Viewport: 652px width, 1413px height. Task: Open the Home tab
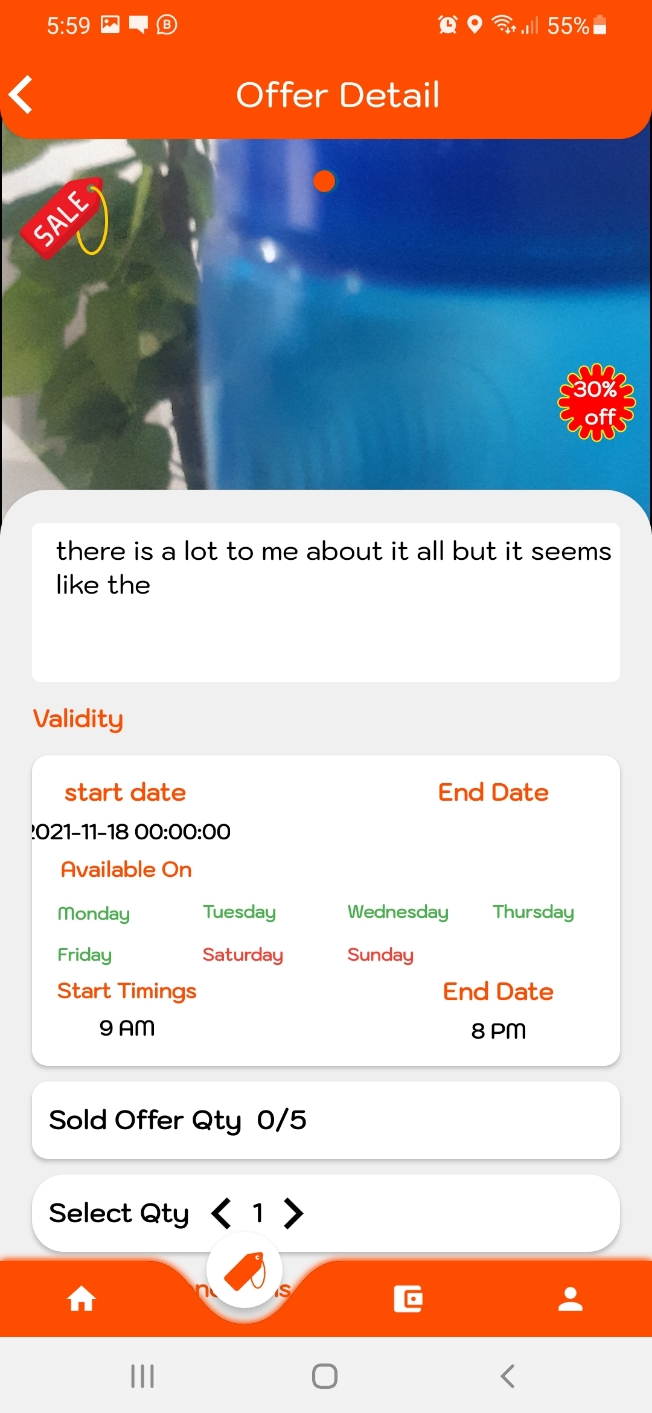point(81,1299)
